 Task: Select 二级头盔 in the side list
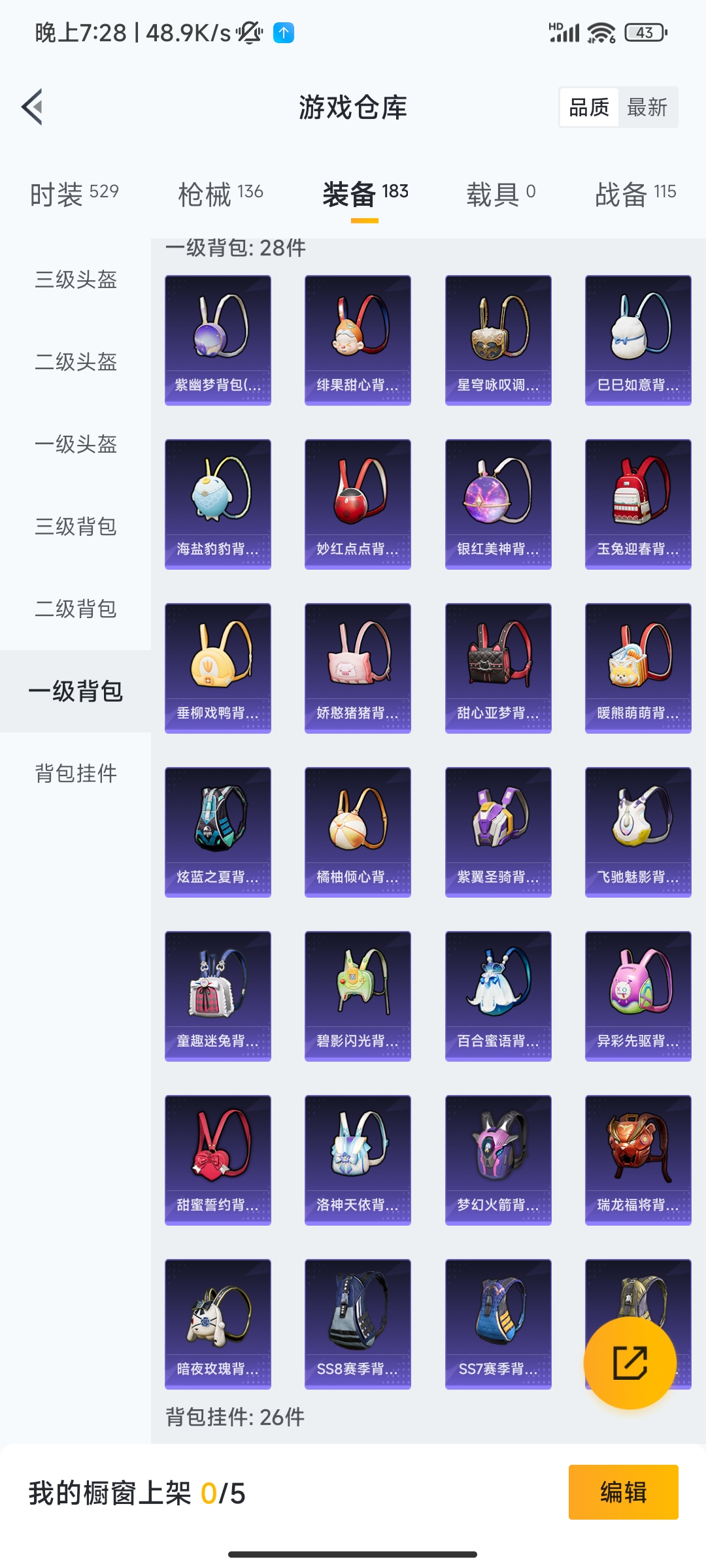pyautogui.click(x=76, y=362)
